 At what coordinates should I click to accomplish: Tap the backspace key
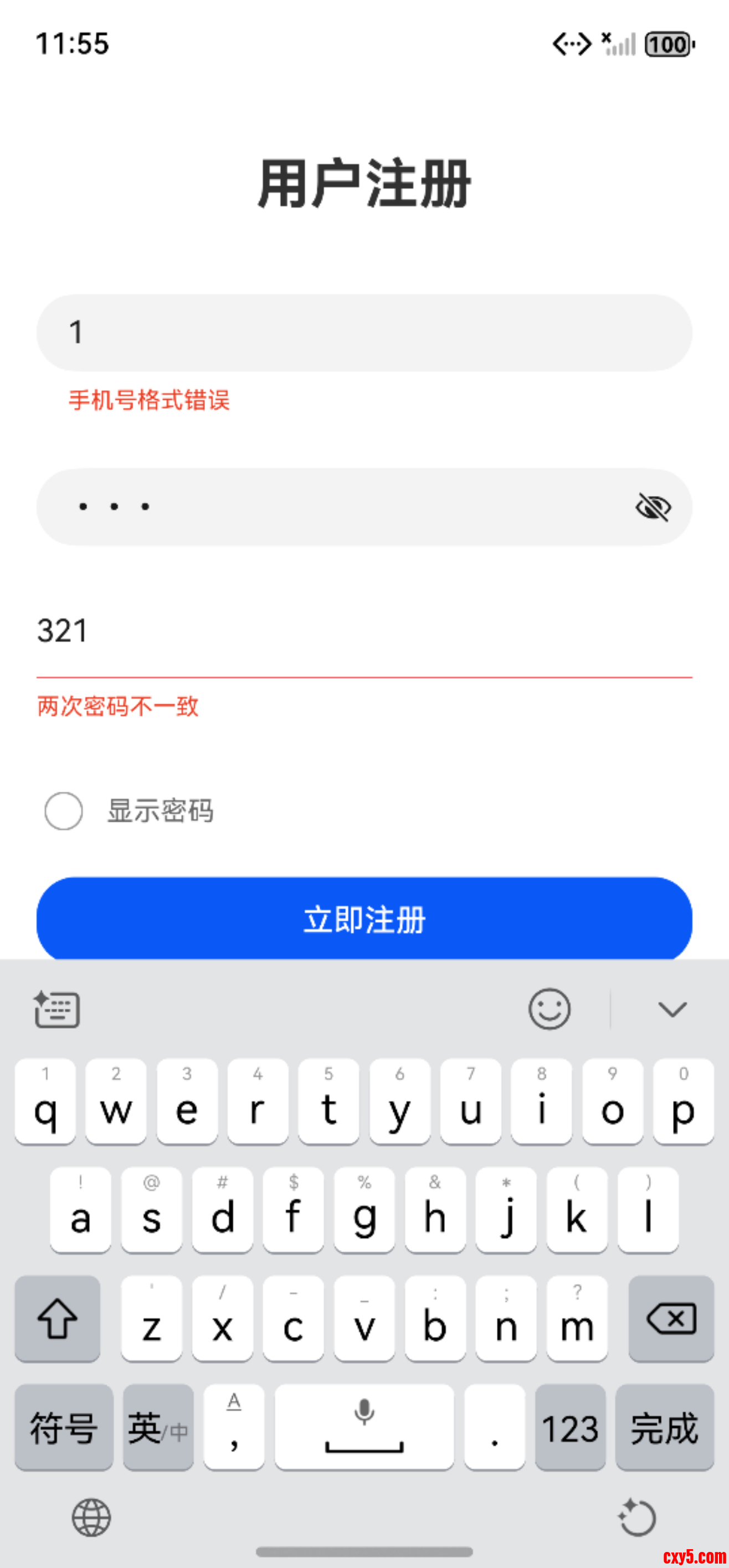(671, 1319)
